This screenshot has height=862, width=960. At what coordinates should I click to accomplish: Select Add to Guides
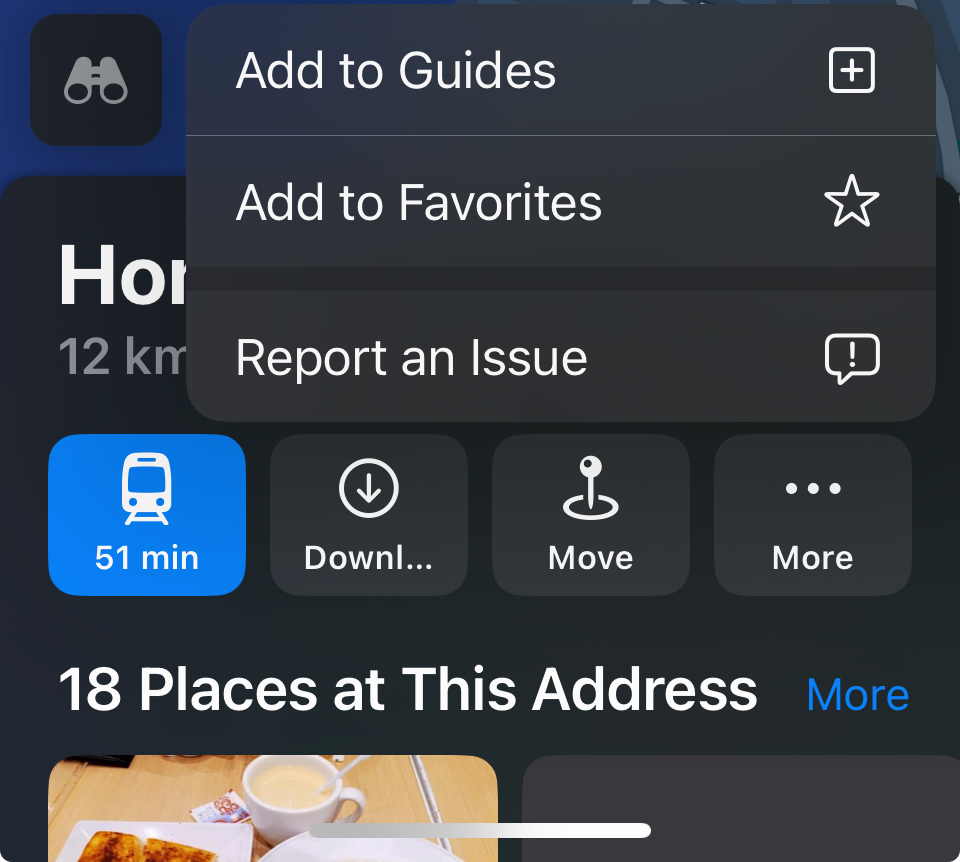560,71
